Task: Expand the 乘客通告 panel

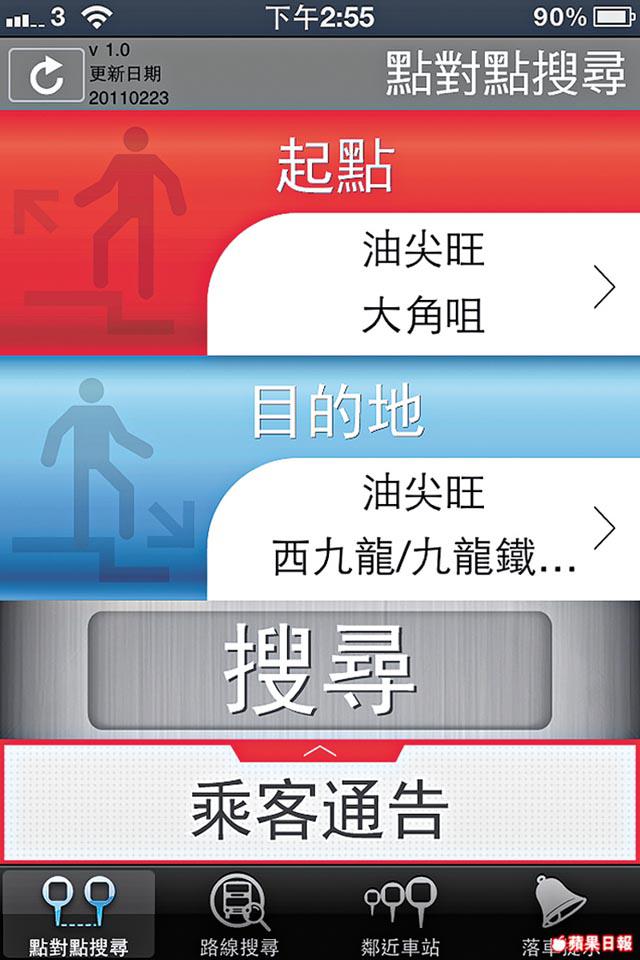Action: (320, 800)
